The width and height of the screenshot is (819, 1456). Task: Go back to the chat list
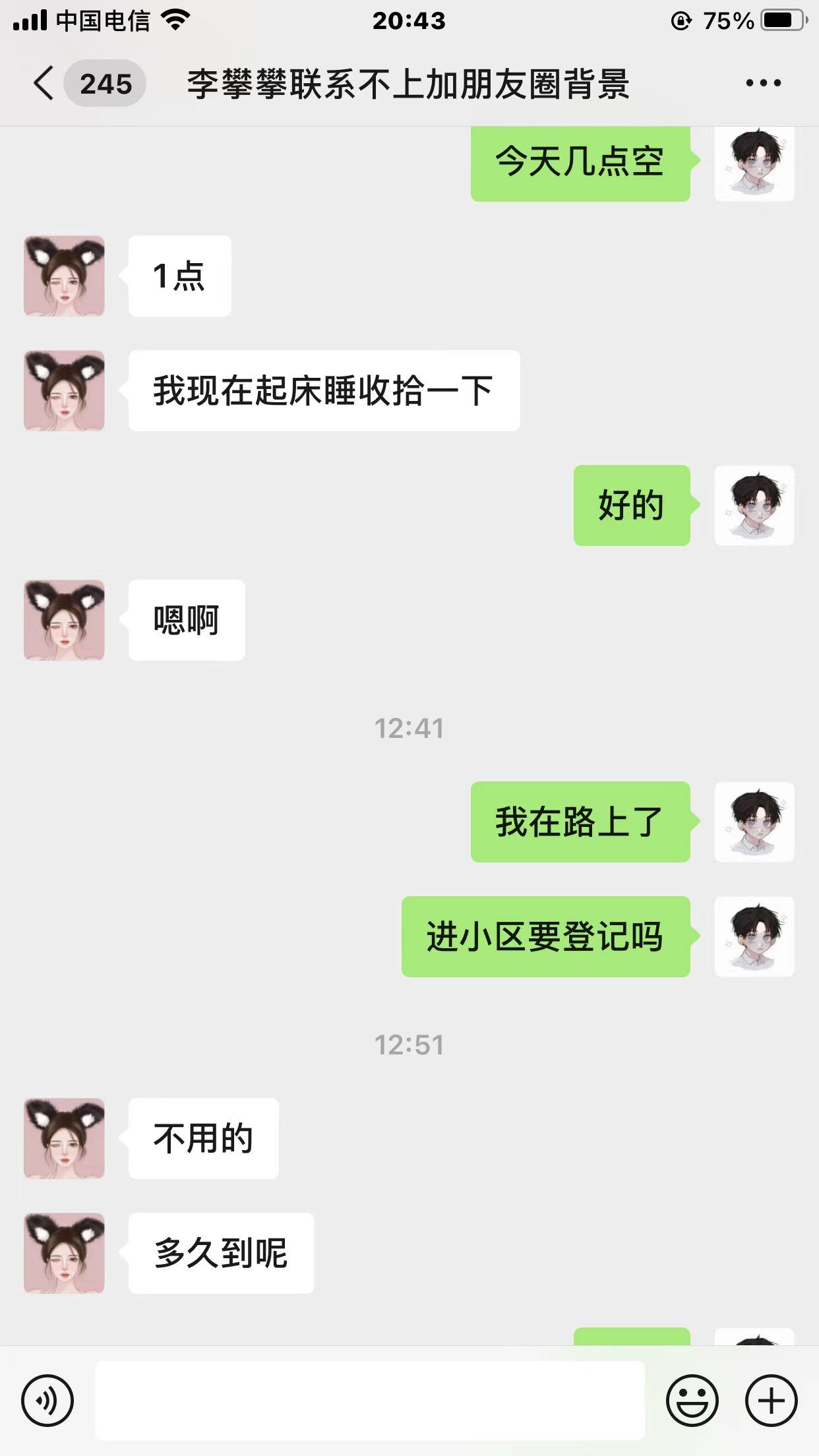pyautogui.click(x=44, y=84)
